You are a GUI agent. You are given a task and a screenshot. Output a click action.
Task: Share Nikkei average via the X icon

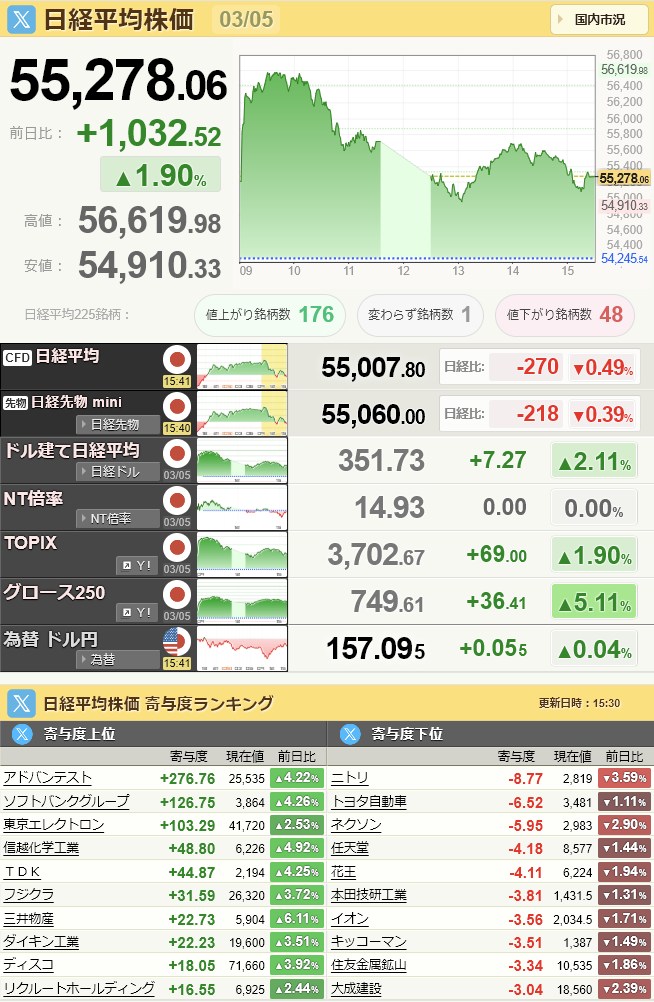[x=22, y=19]
